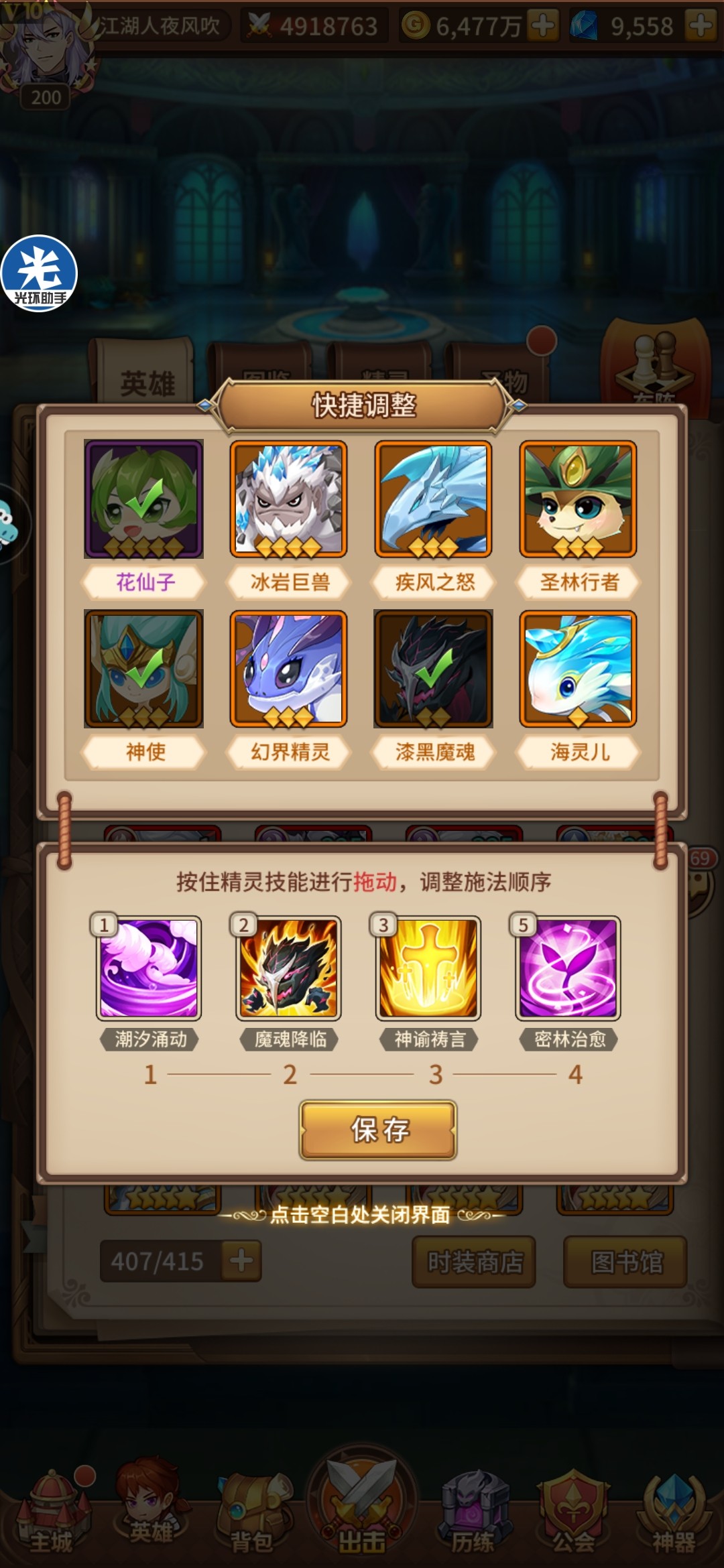Pick the 圣林行者 spirit
This screenshot has height=1568, width=724.
pyautogui.click(x=578, y=499)
